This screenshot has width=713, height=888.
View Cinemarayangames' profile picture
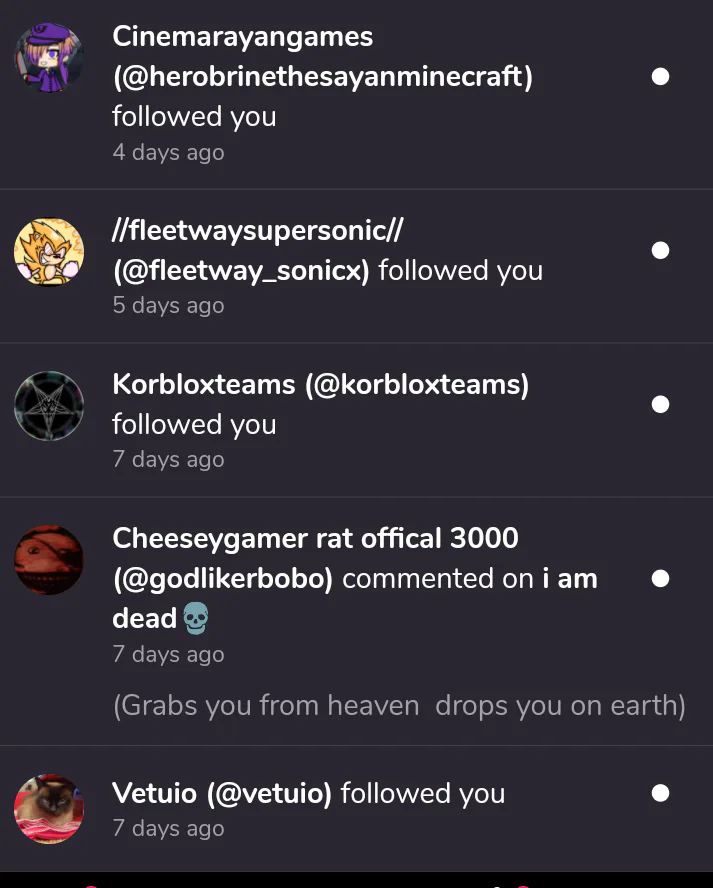tap(48, 58)
